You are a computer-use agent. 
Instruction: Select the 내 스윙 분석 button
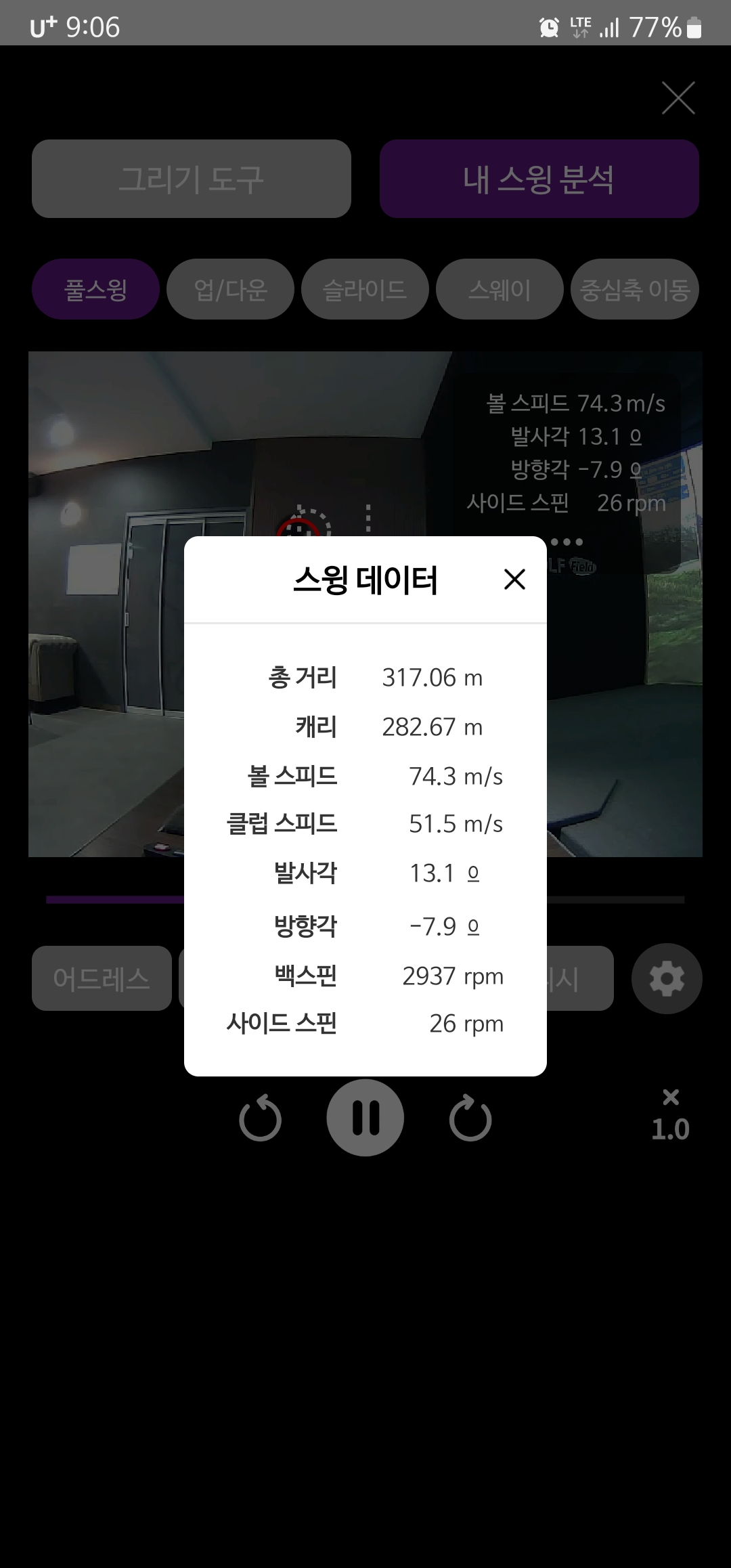[x=539, y=179]
